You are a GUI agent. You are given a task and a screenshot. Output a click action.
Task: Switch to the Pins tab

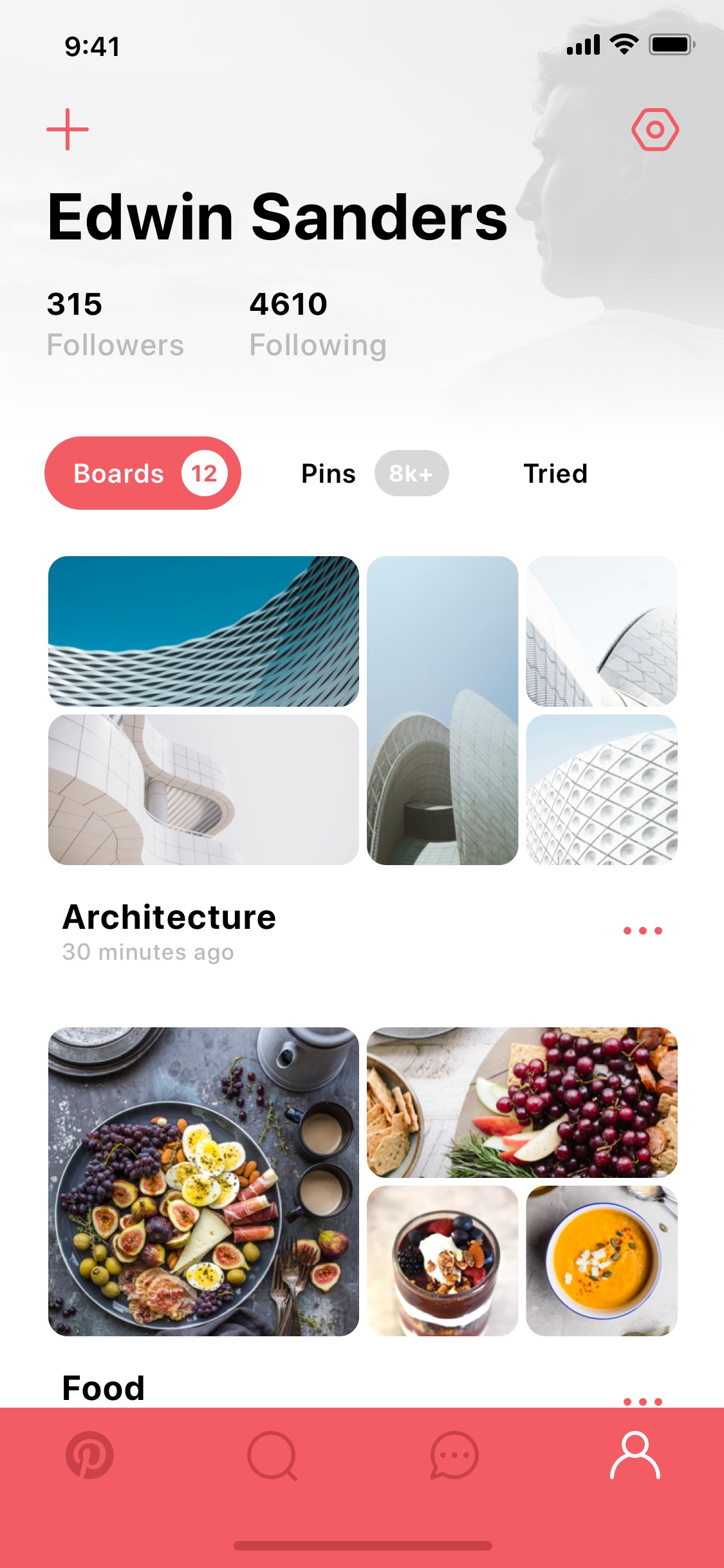374,473
